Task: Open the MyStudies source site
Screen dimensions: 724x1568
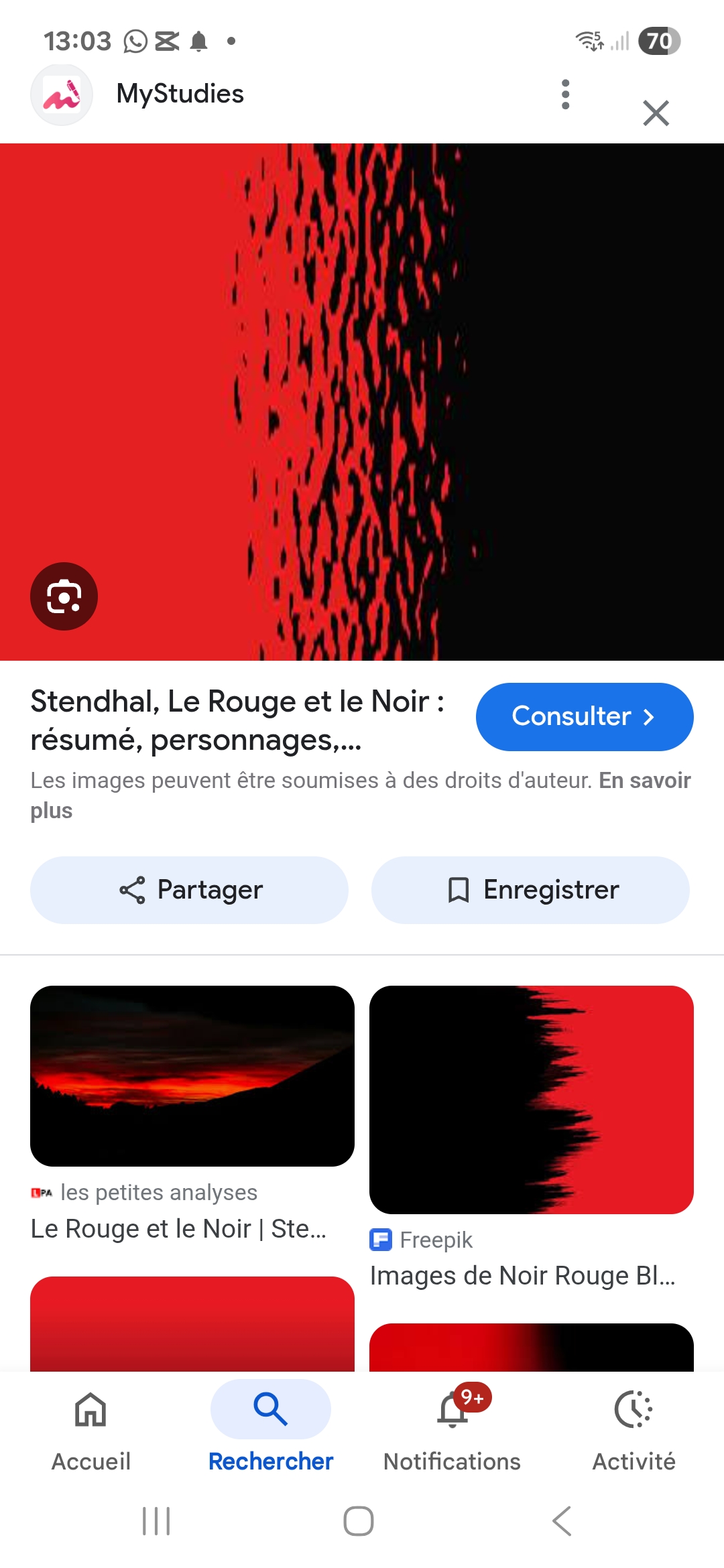Action: point(180,94)
